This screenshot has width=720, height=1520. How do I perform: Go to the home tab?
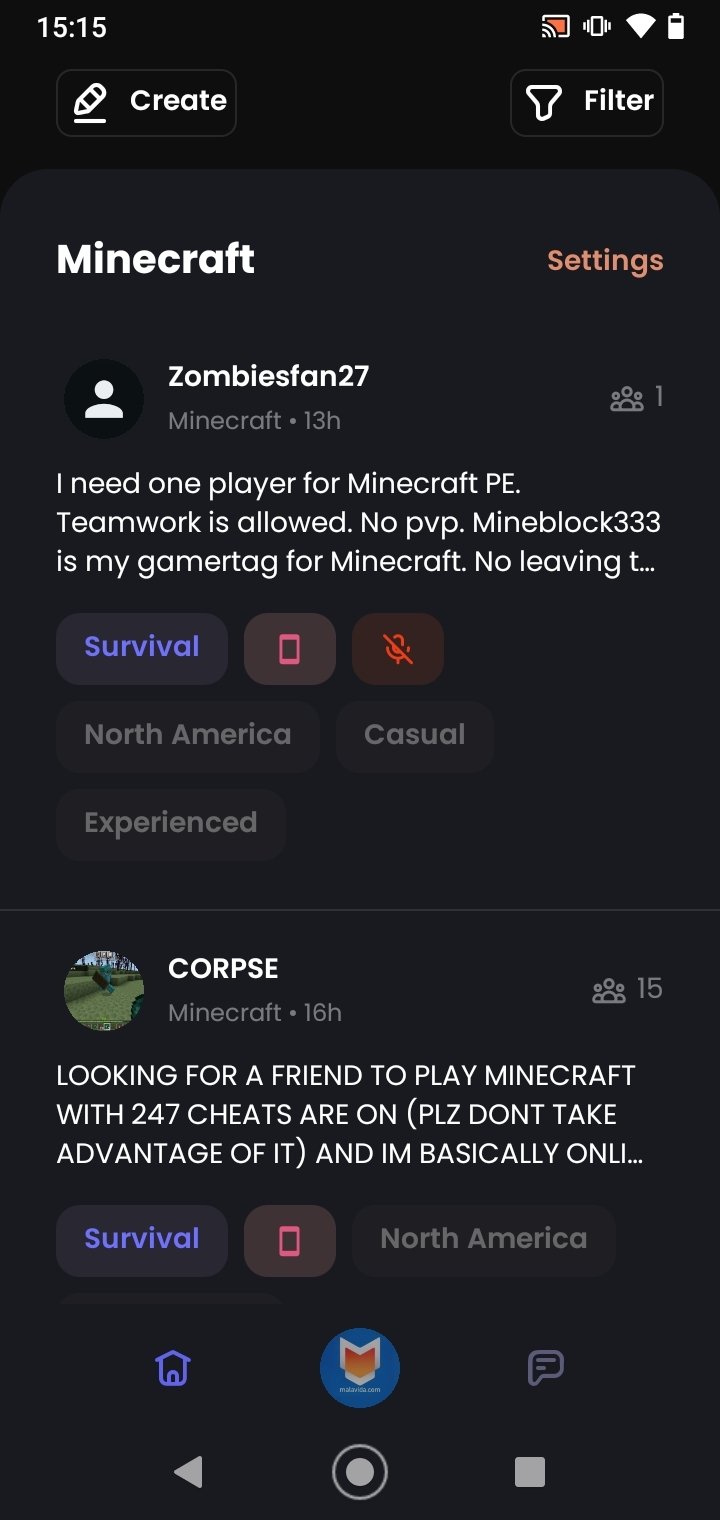point(173,1367)
